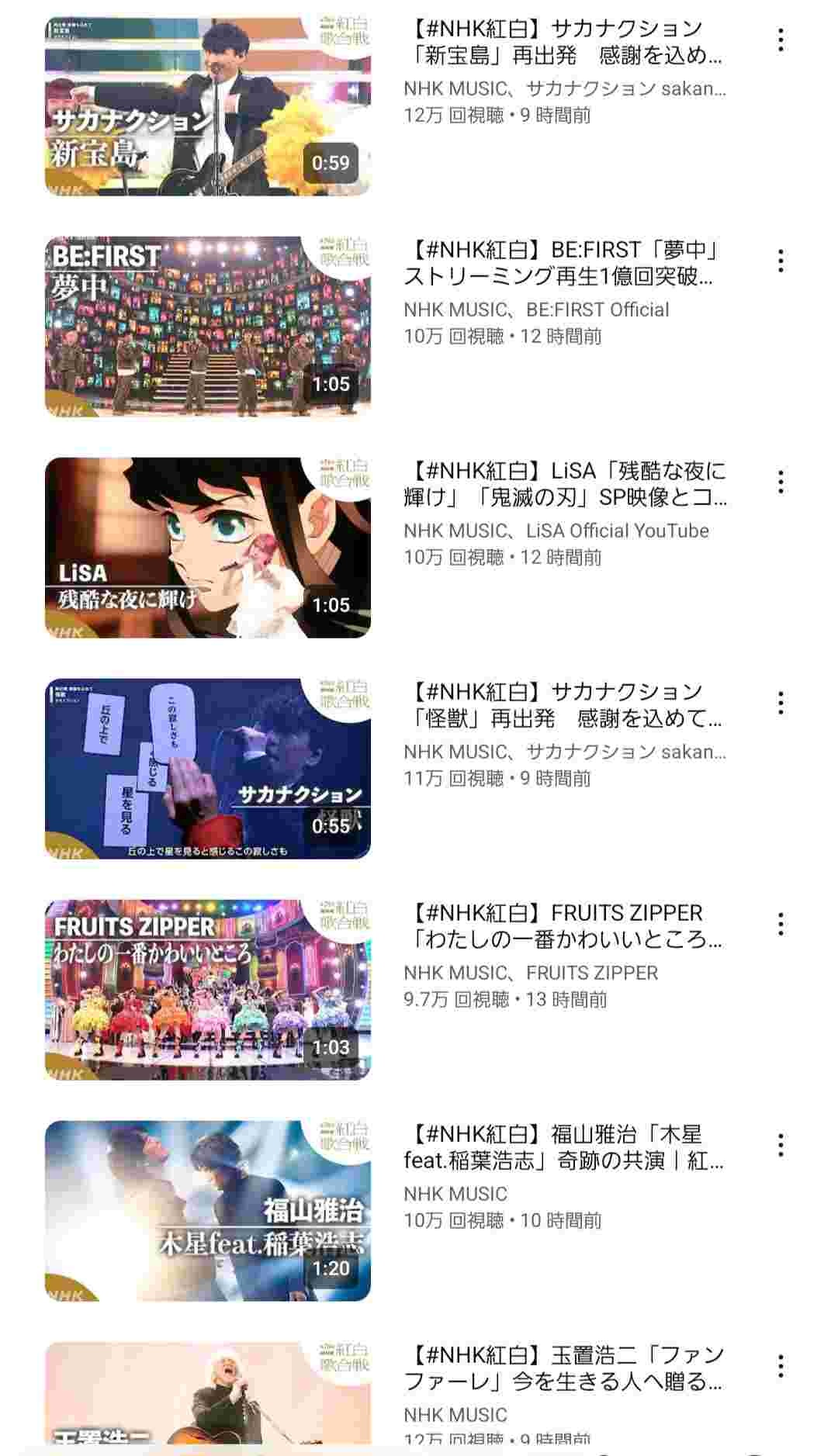Open overflow menu for LiSA video
The image size is (838, 1456).
pyautogui.click(x=780, y=482)
